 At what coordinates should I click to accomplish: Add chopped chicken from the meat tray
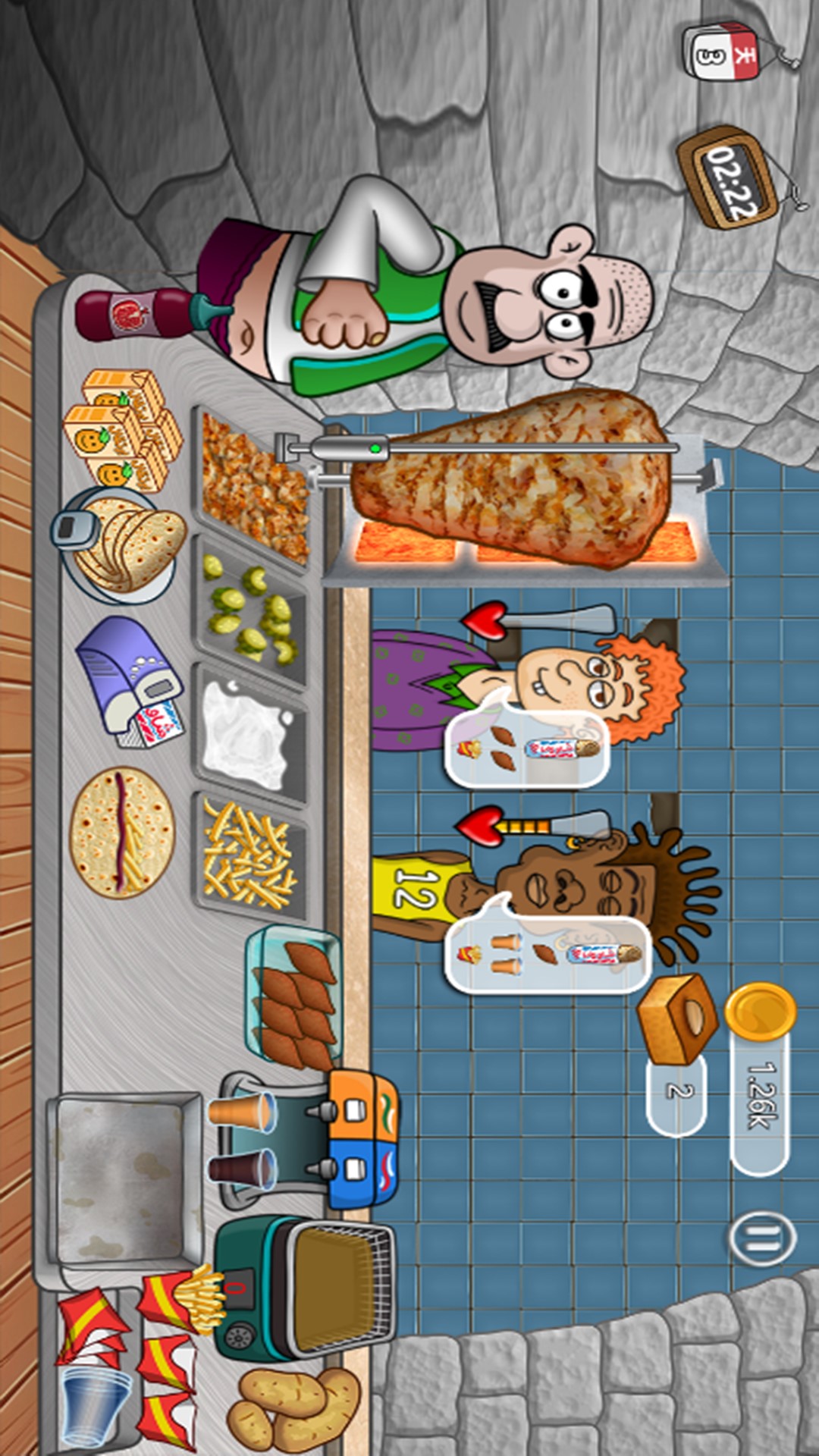coord(253,487)
